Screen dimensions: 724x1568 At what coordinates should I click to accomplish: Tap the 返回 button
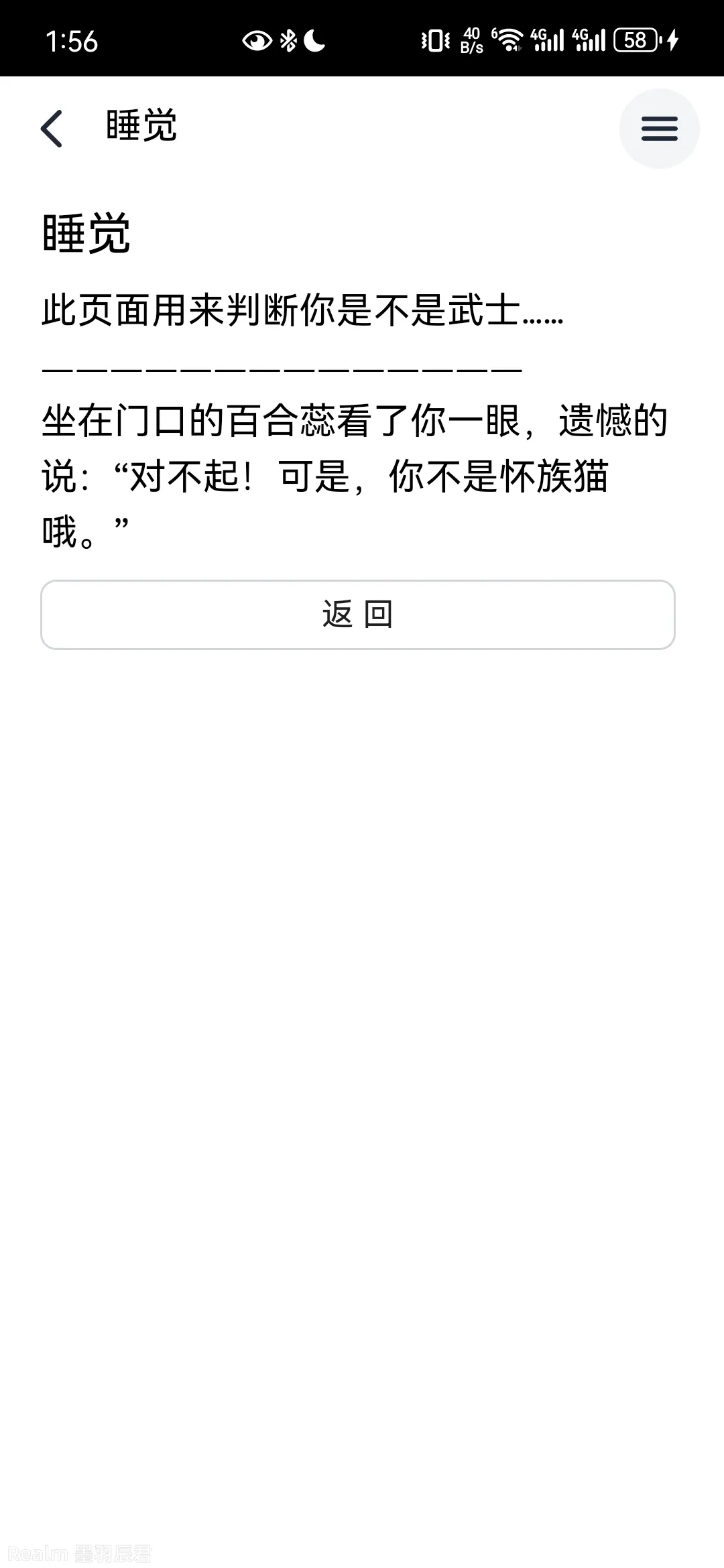[x=358, y=614]
